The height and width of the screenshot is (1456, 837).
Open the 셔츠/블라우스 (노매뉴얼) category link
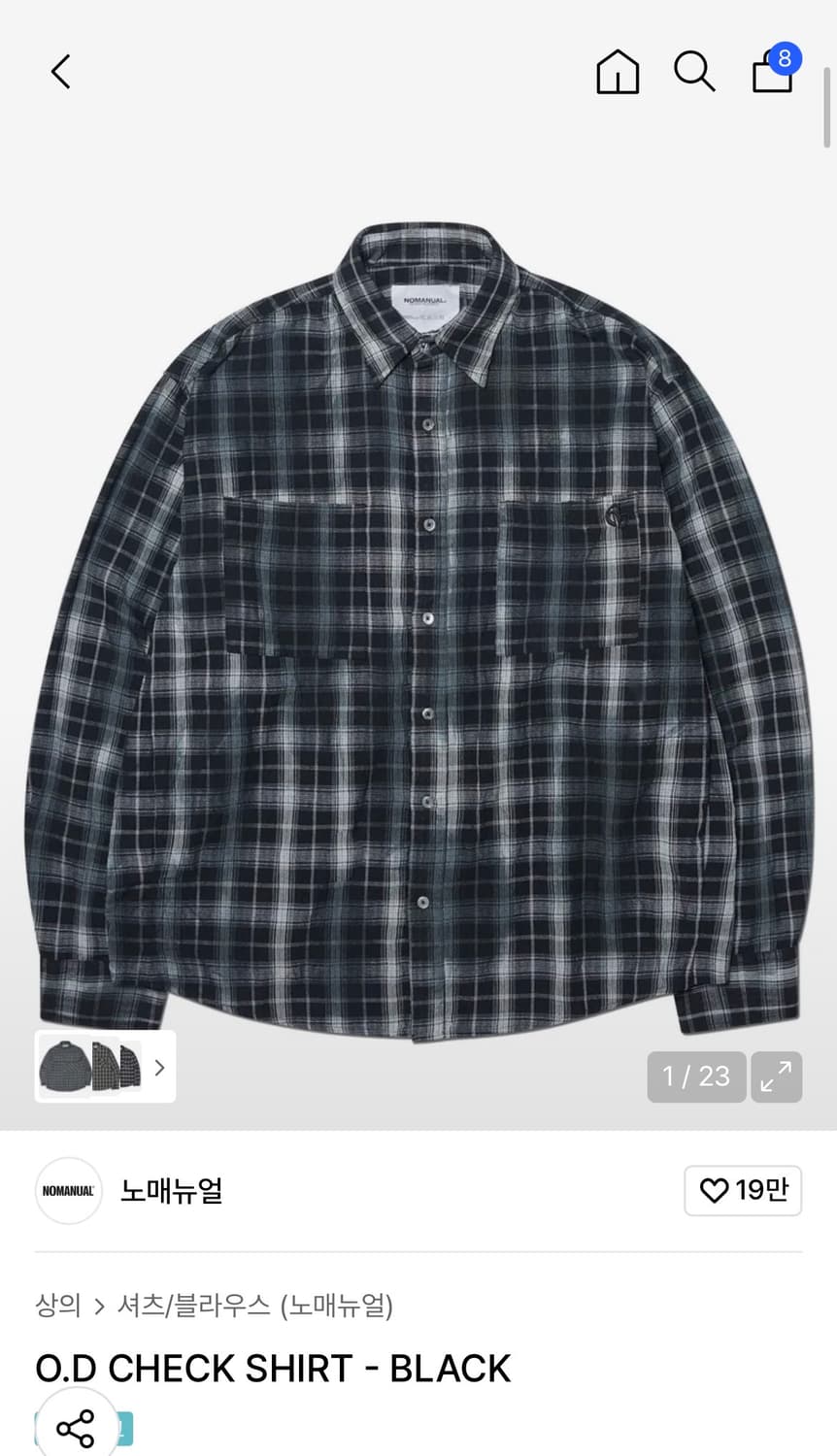(254, 1307)
